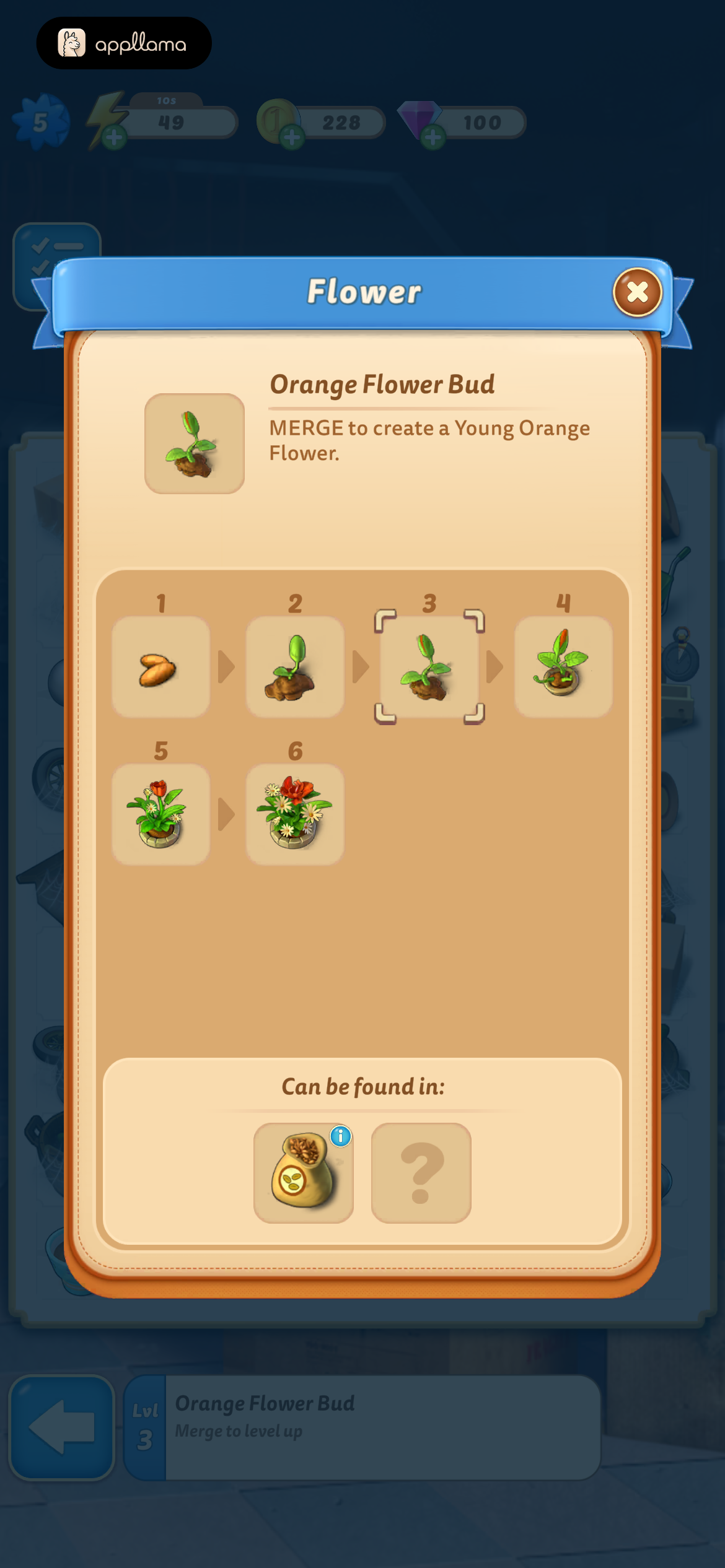
Task: Select the level 5 flower item
Action: (161, 814)
